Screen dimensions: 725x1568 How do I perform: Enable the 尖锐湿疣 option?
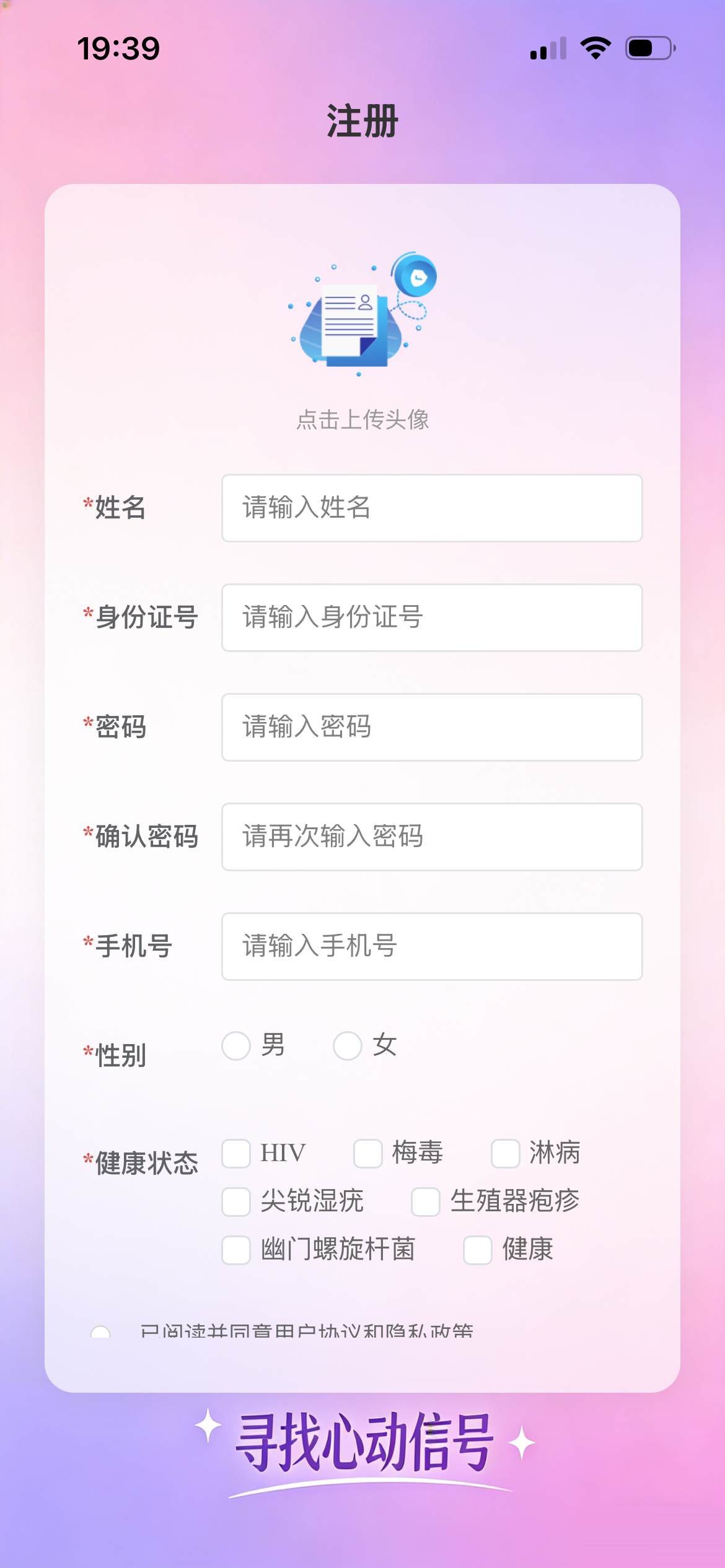(235, 1201)
